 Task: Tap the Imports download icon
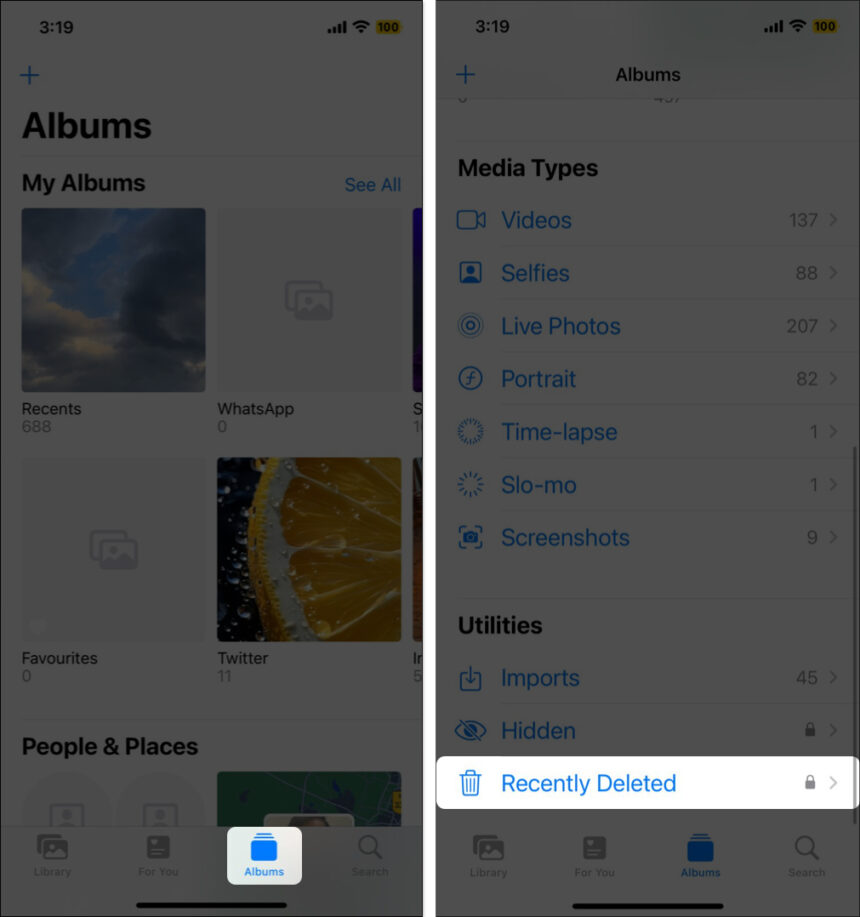coord(470,678)
